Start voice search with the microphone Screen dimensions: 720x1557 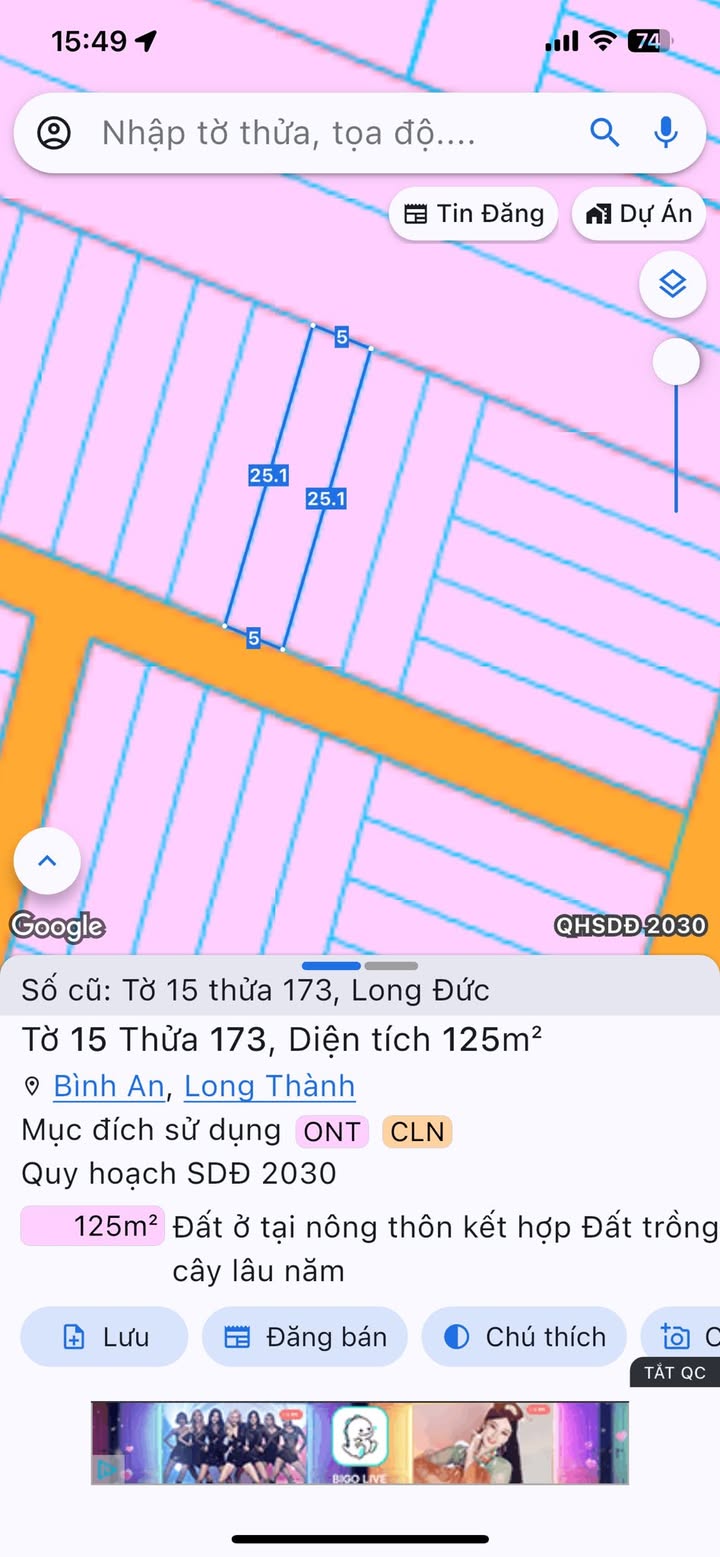(x=665, y=132)
